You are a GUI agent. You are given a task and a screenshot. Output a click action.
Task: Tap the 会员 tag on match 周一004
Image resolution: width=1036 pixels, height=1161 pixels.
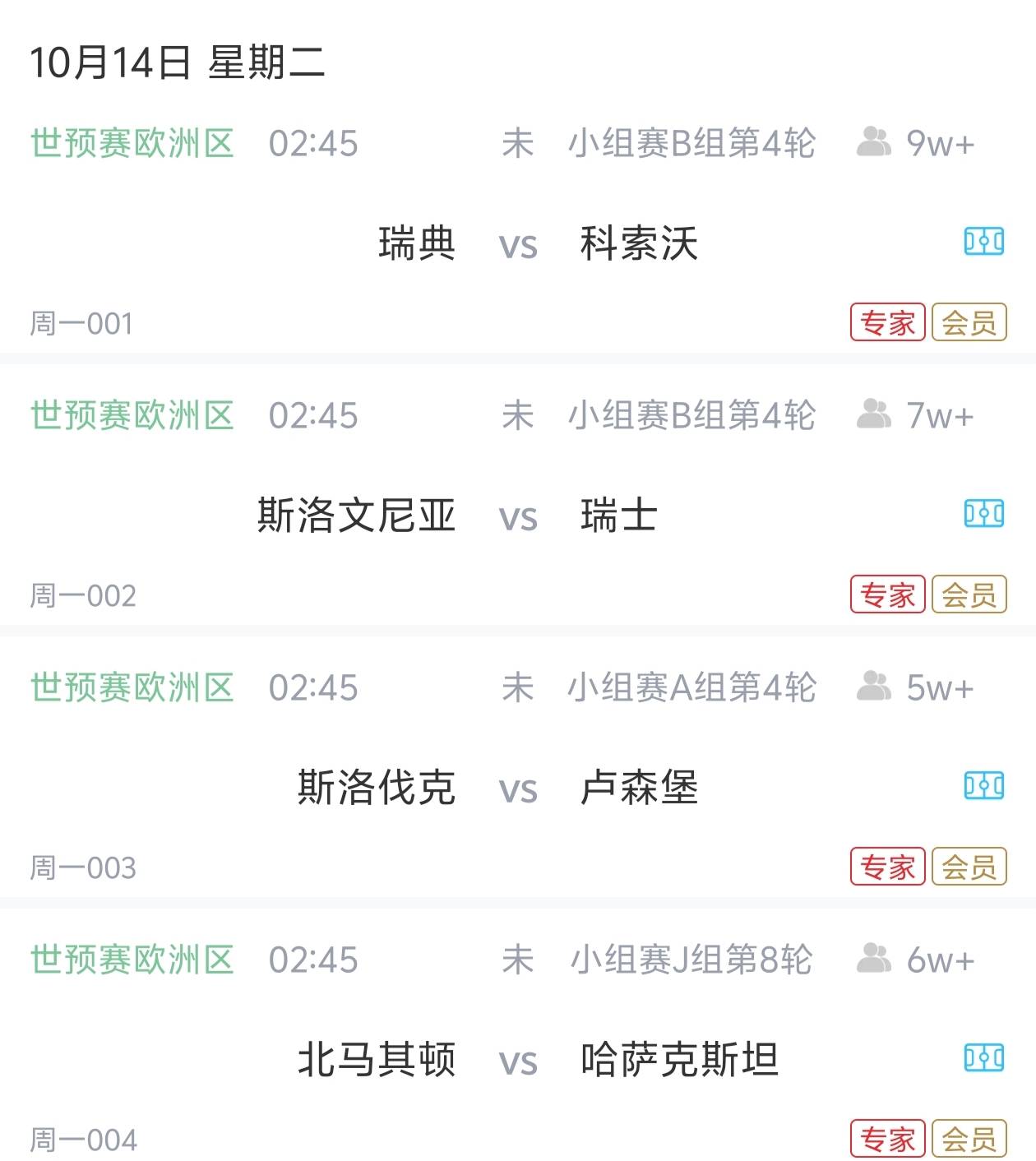click(969, 1139)
